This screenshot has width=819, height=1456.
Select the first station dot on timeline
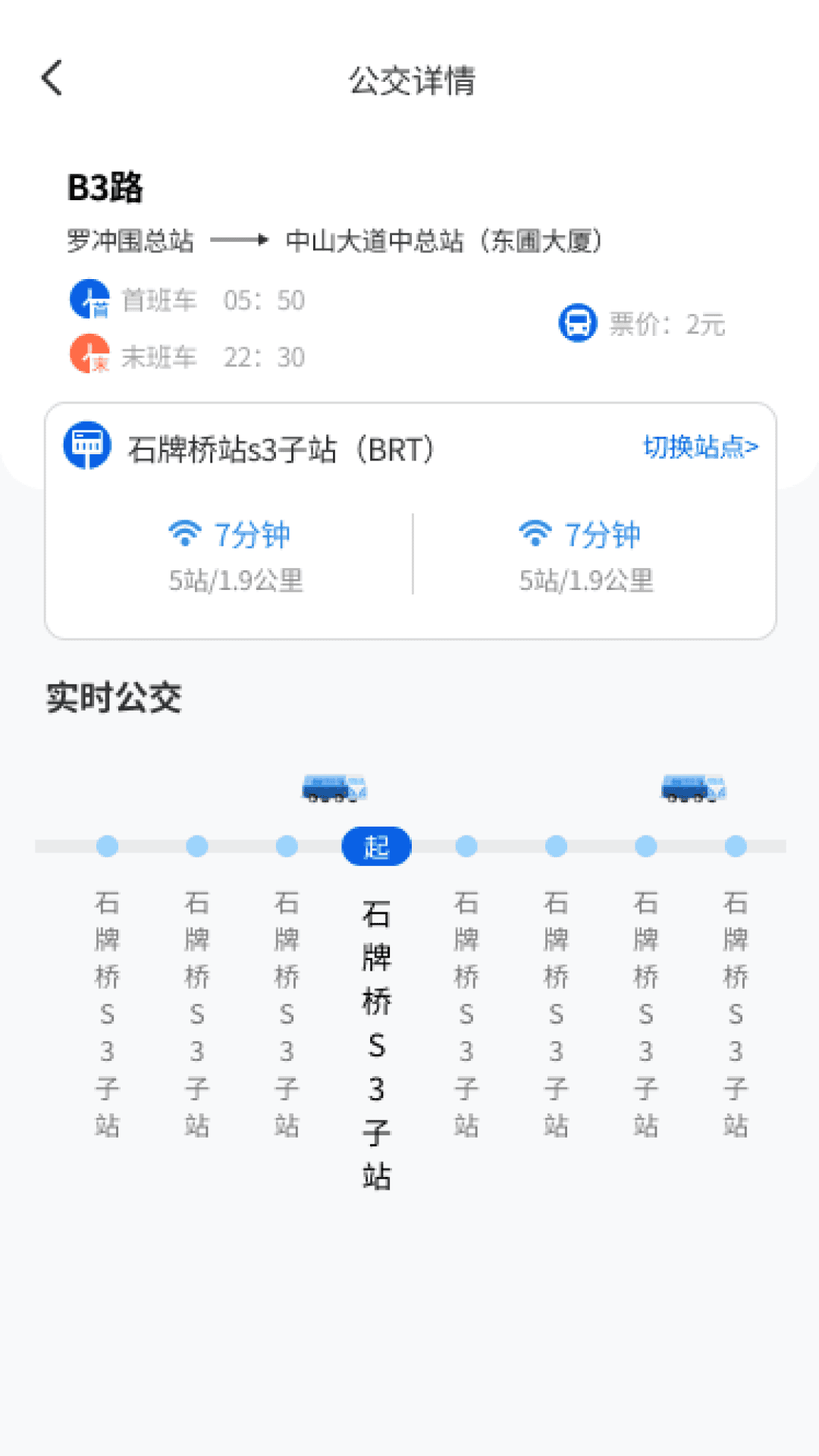click(107, 846)
